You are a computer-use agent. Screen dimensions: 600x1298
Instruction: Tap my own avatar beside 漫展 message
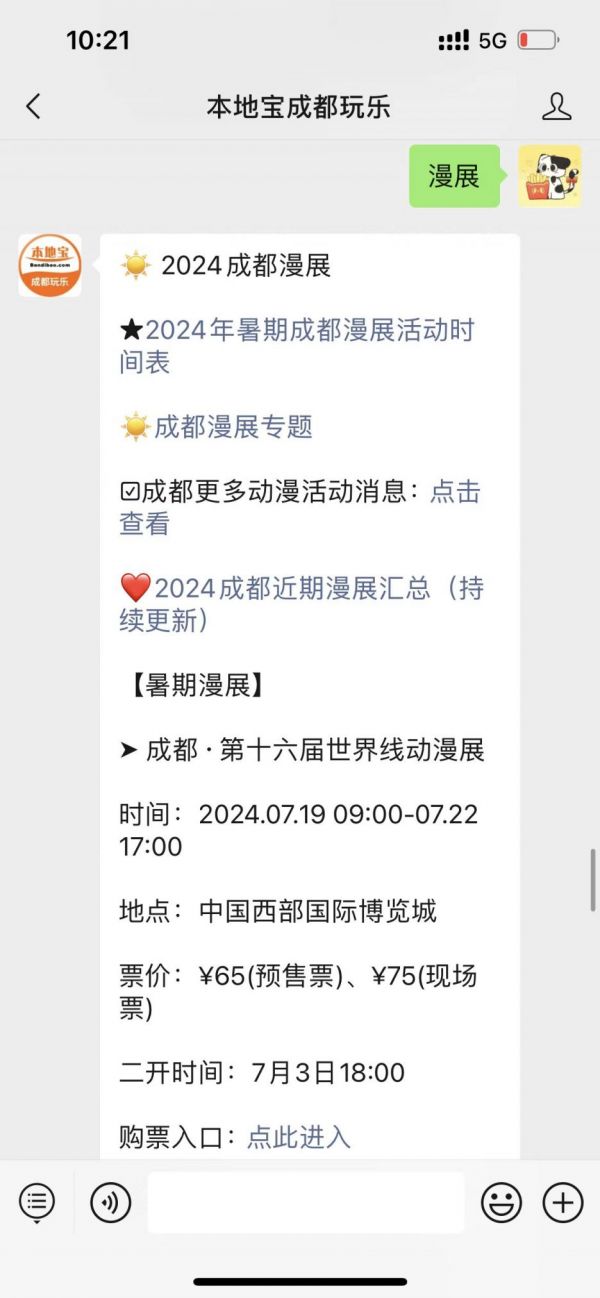pos(550,176)
